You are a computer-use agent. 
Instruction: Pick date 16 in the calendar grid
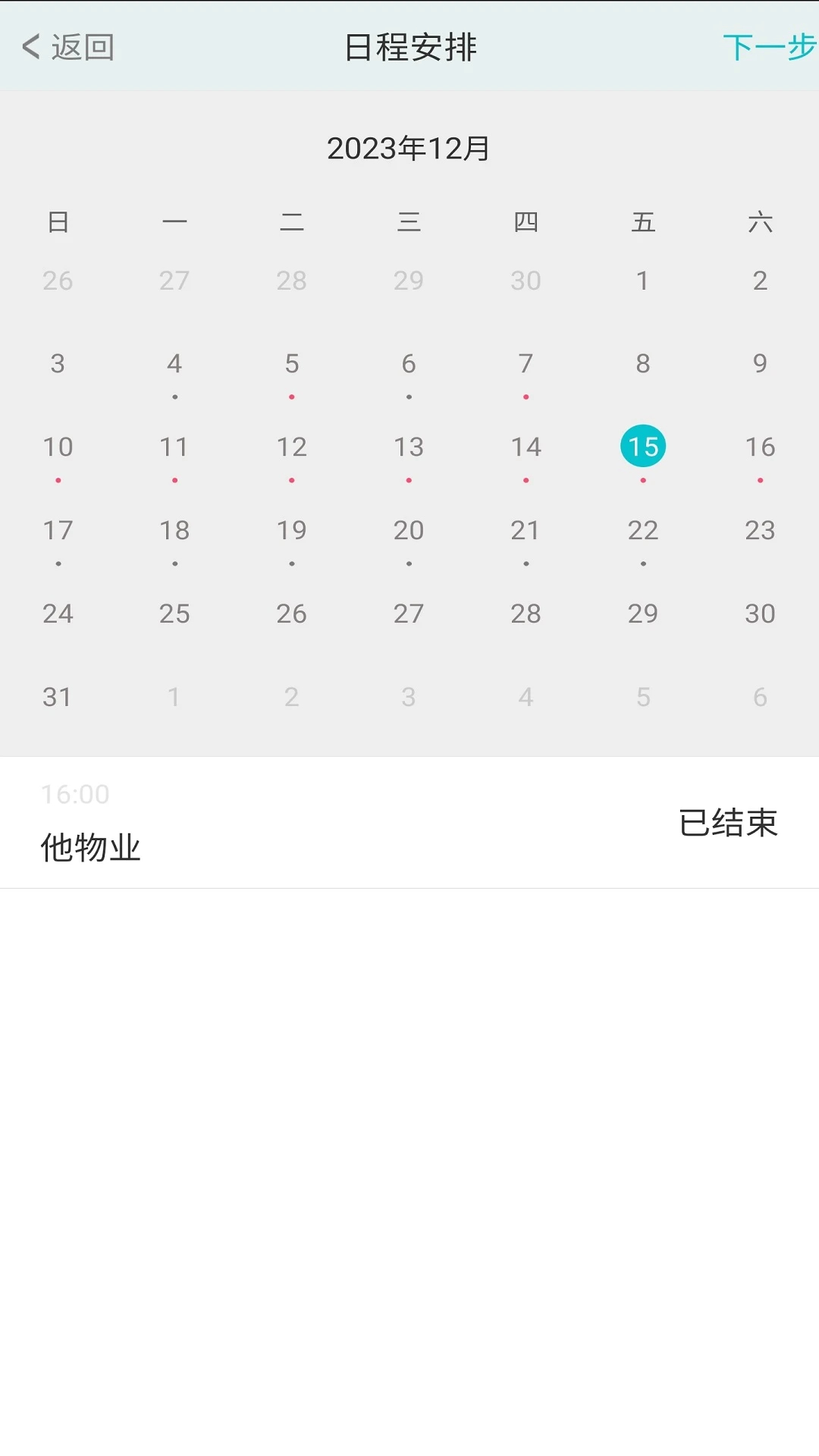pyautogui.click(x=761, y=447)
